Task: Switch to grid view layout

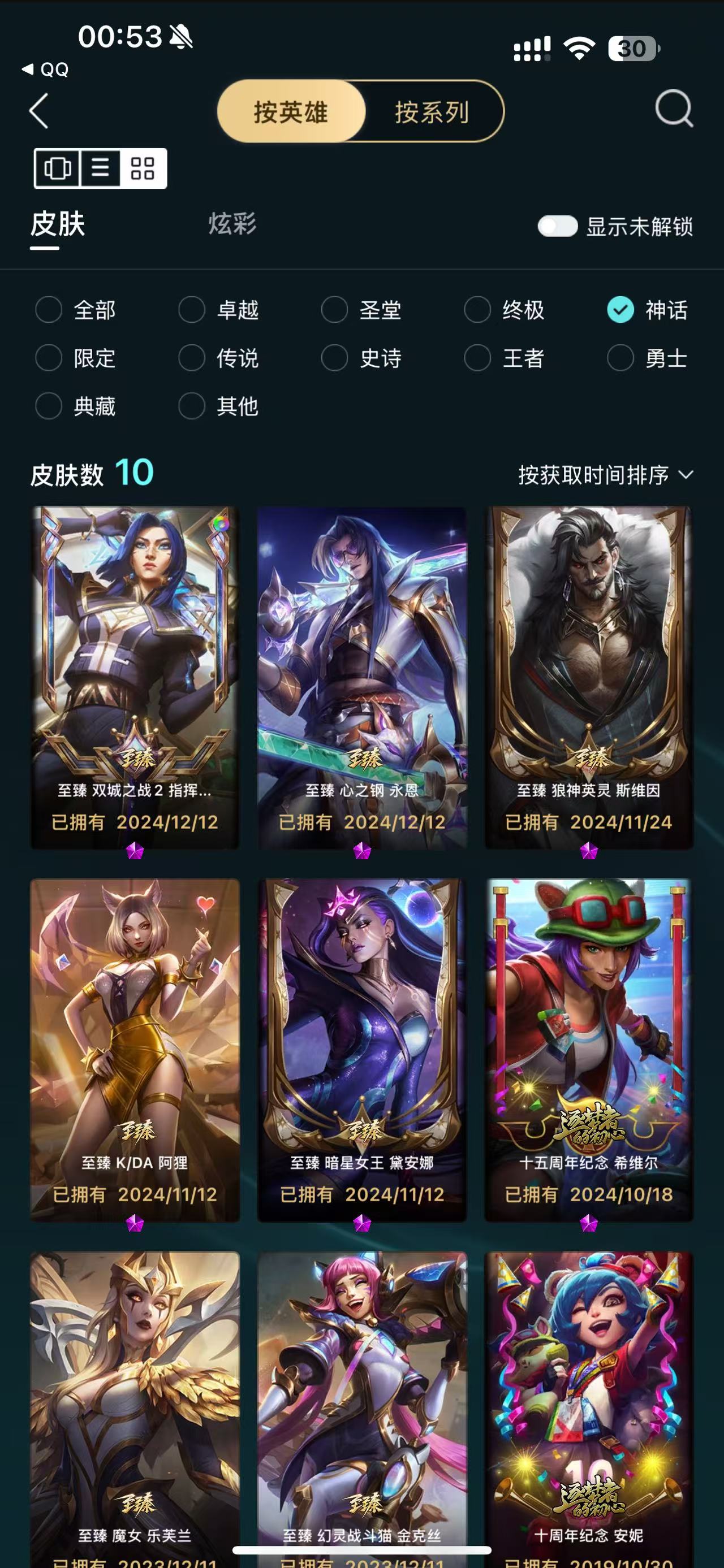Action: pos(143,168)
